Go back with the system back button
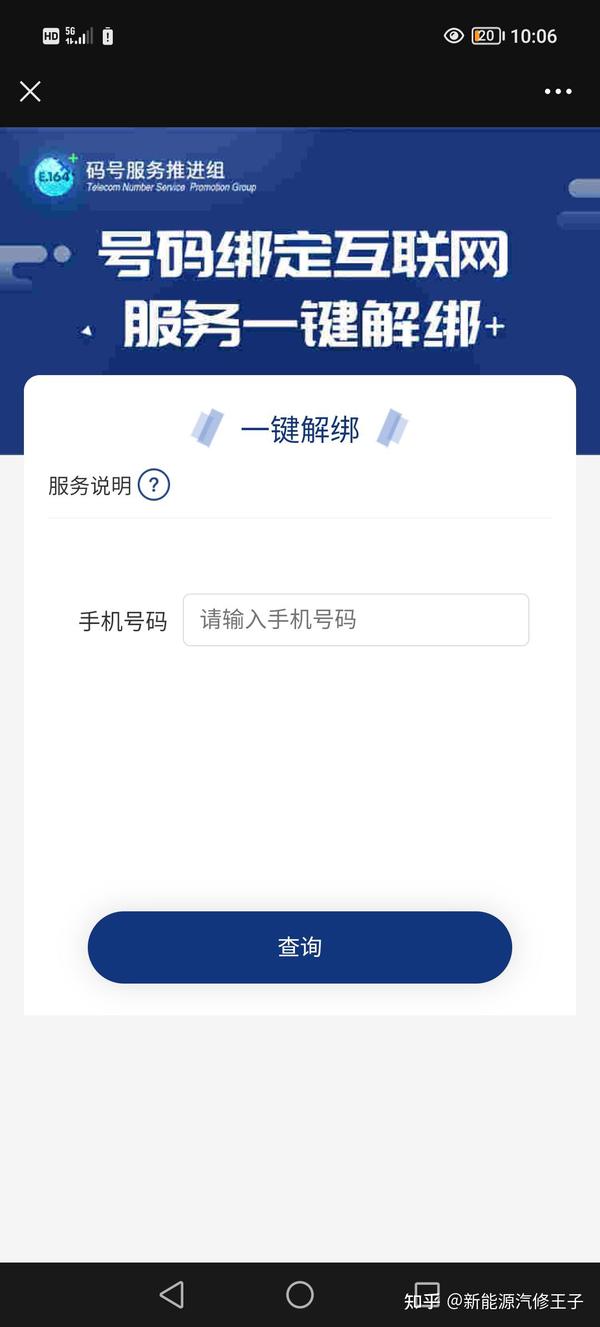600x1327 pixels. [x=172, y=1295]
